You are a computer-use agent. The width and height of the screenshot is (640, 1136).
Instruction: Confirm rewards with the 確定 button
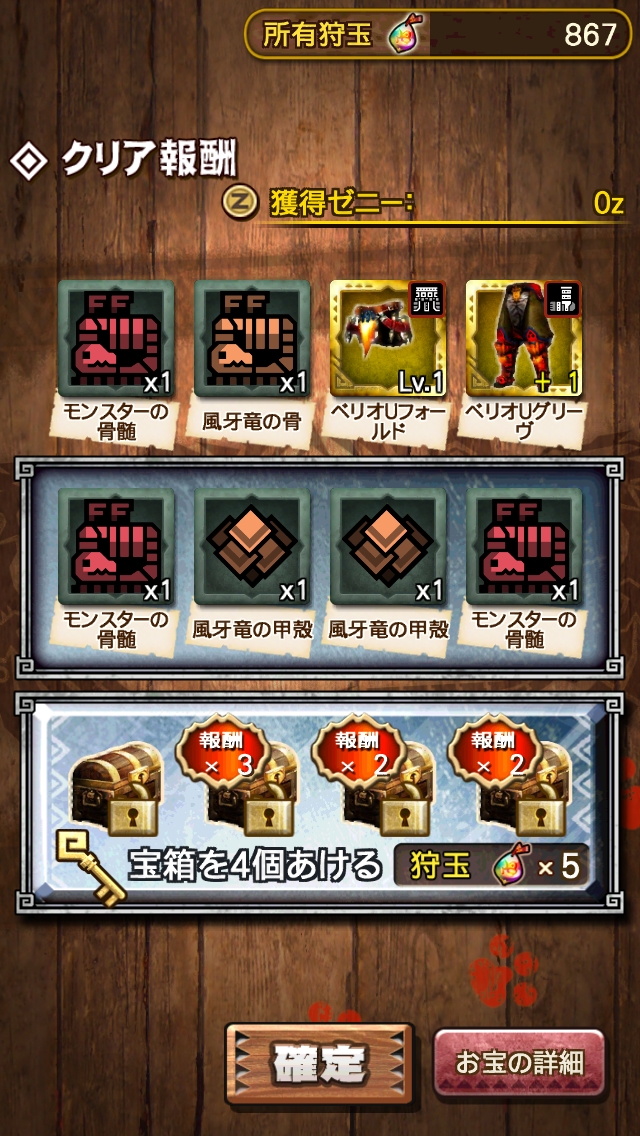coord(319,1065)
